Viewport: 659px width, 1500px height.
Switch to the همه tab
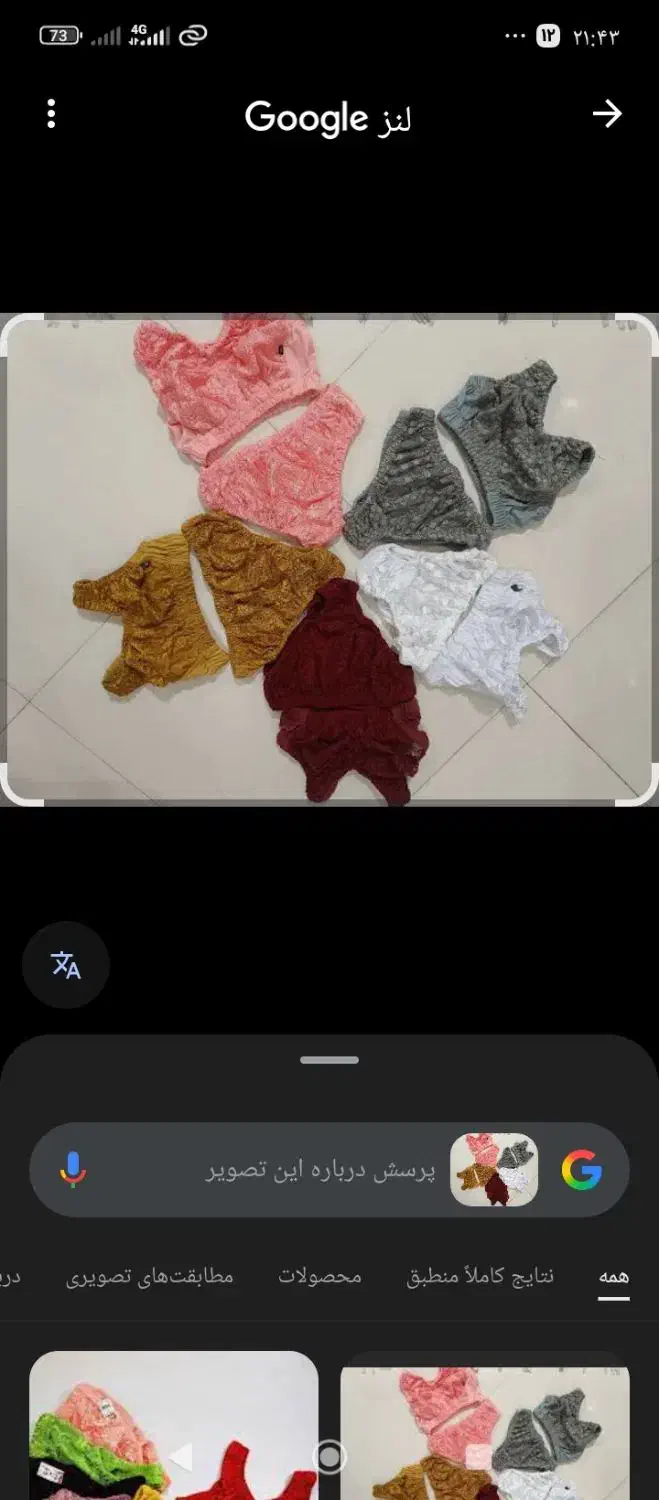613,1277
